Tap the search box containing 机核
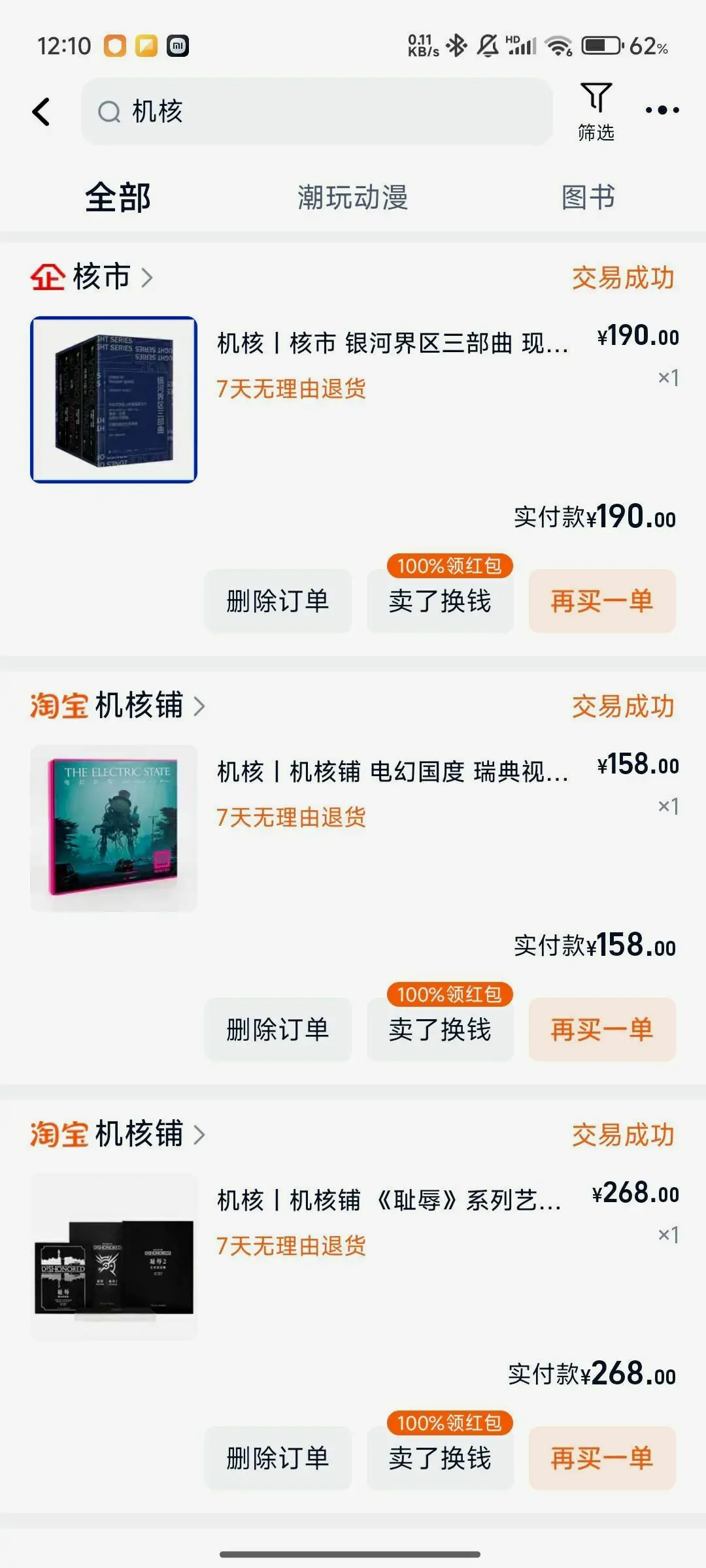Image resolution: width=706 pixels, height=1568 pixels. pos(317,112)
